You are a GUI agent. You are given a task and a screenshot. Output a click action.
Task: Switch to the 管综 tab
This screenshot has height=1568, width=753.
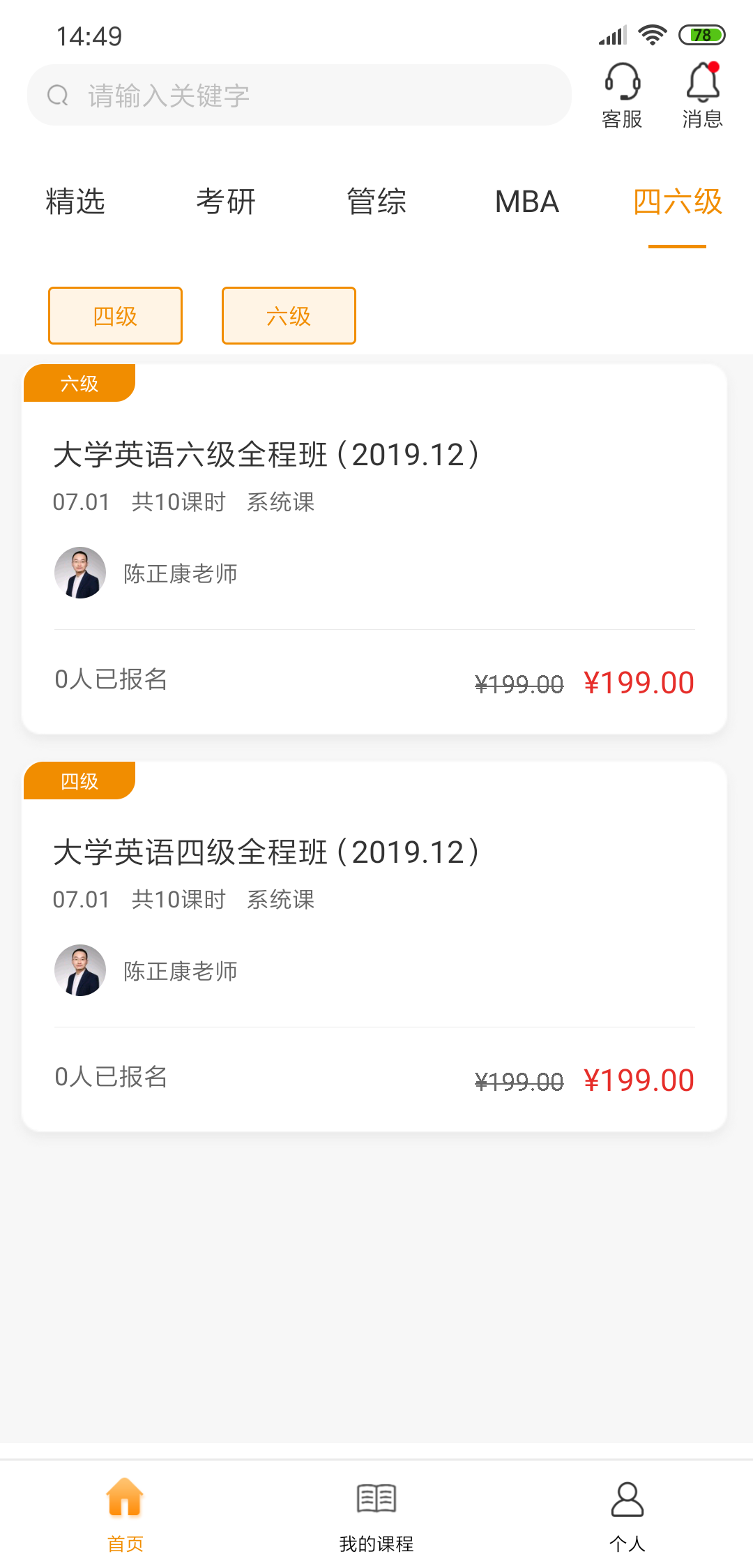(376, 202)
